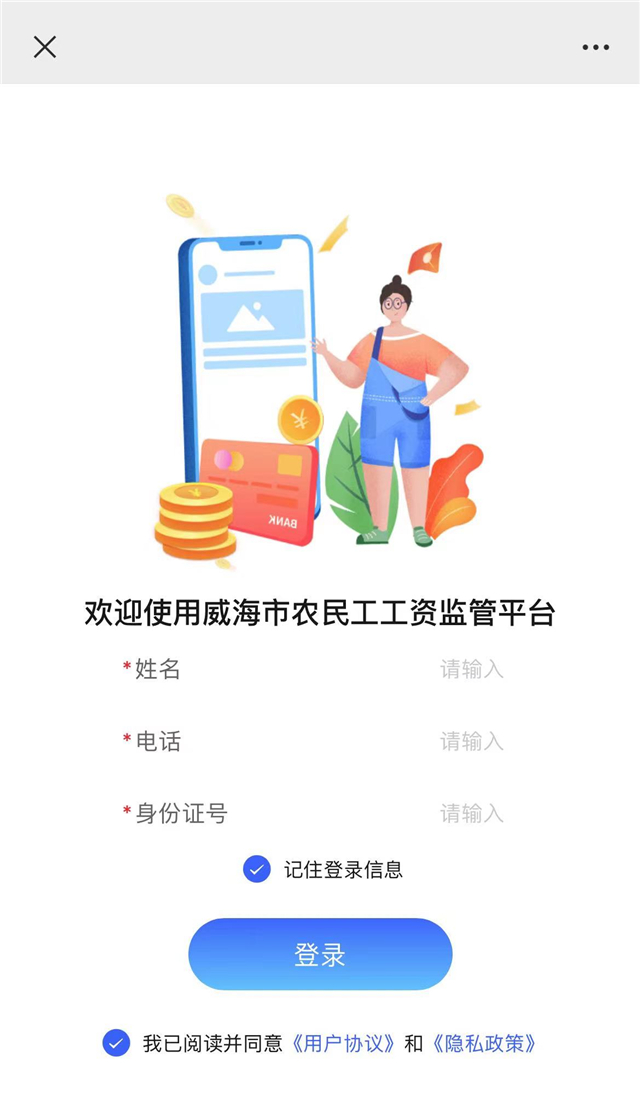This screenshot has width=640, height=1118.
Task: Open the 《用户协议》 user agreement link
Action: click(343, 1044)
